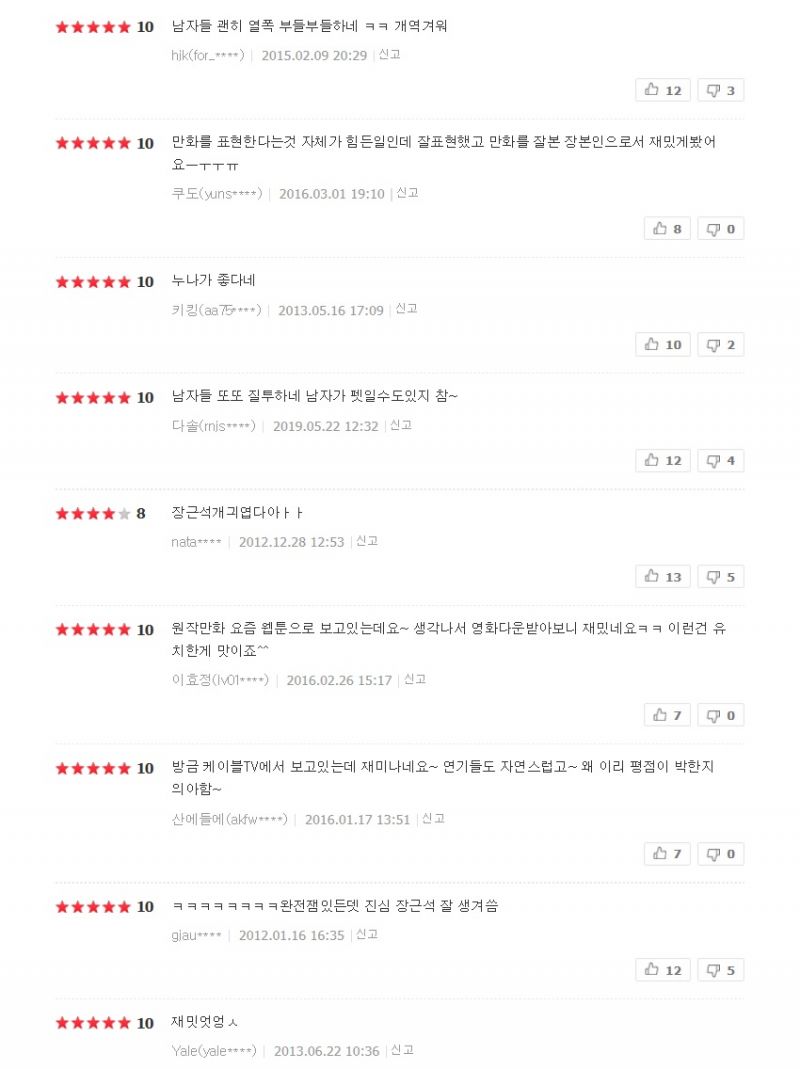Report 쿠도's review via 신고
This screenshot has height=1069, width=800.
point(407,193)
